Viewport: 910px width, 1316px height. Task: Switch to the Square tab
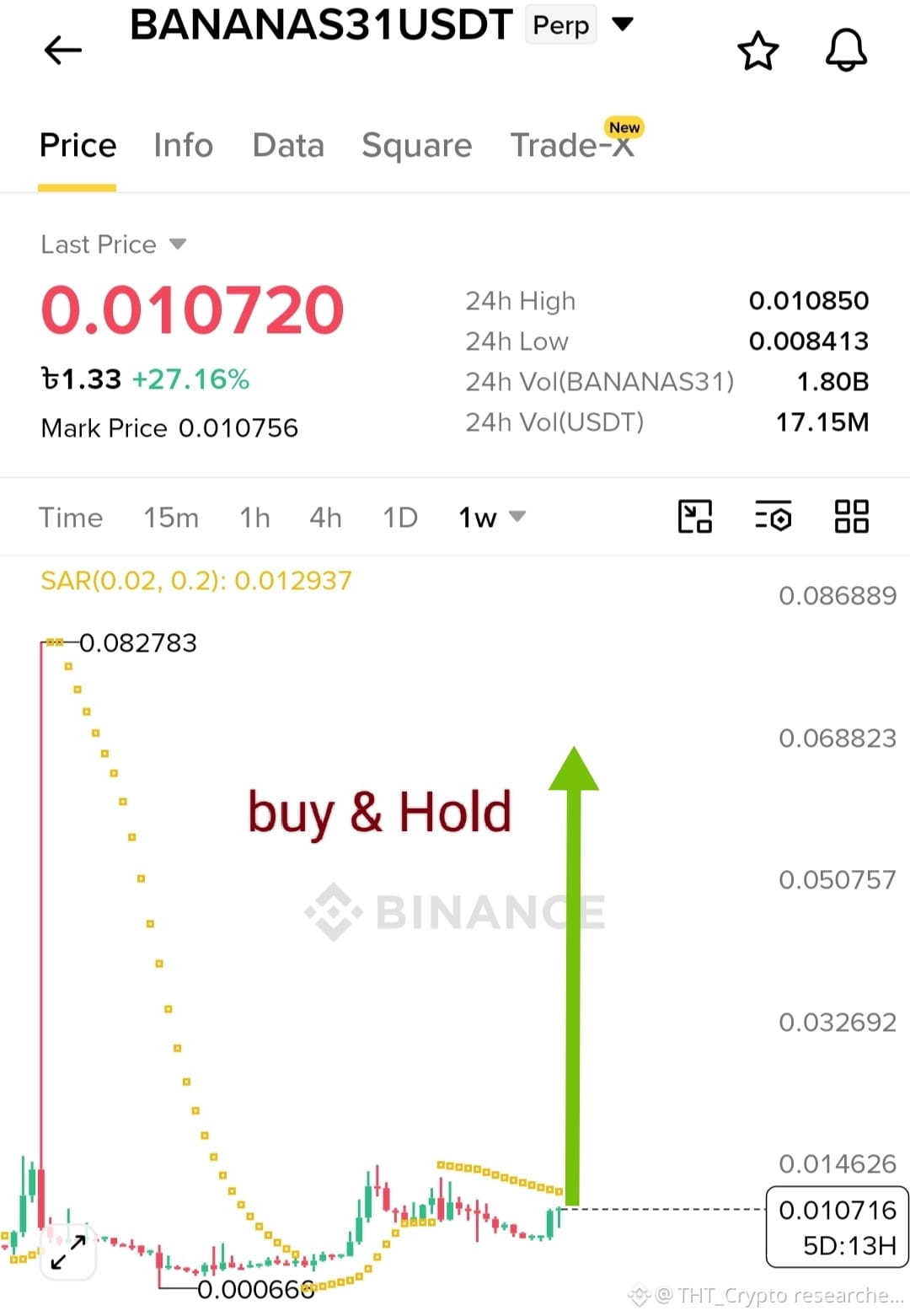416,146
